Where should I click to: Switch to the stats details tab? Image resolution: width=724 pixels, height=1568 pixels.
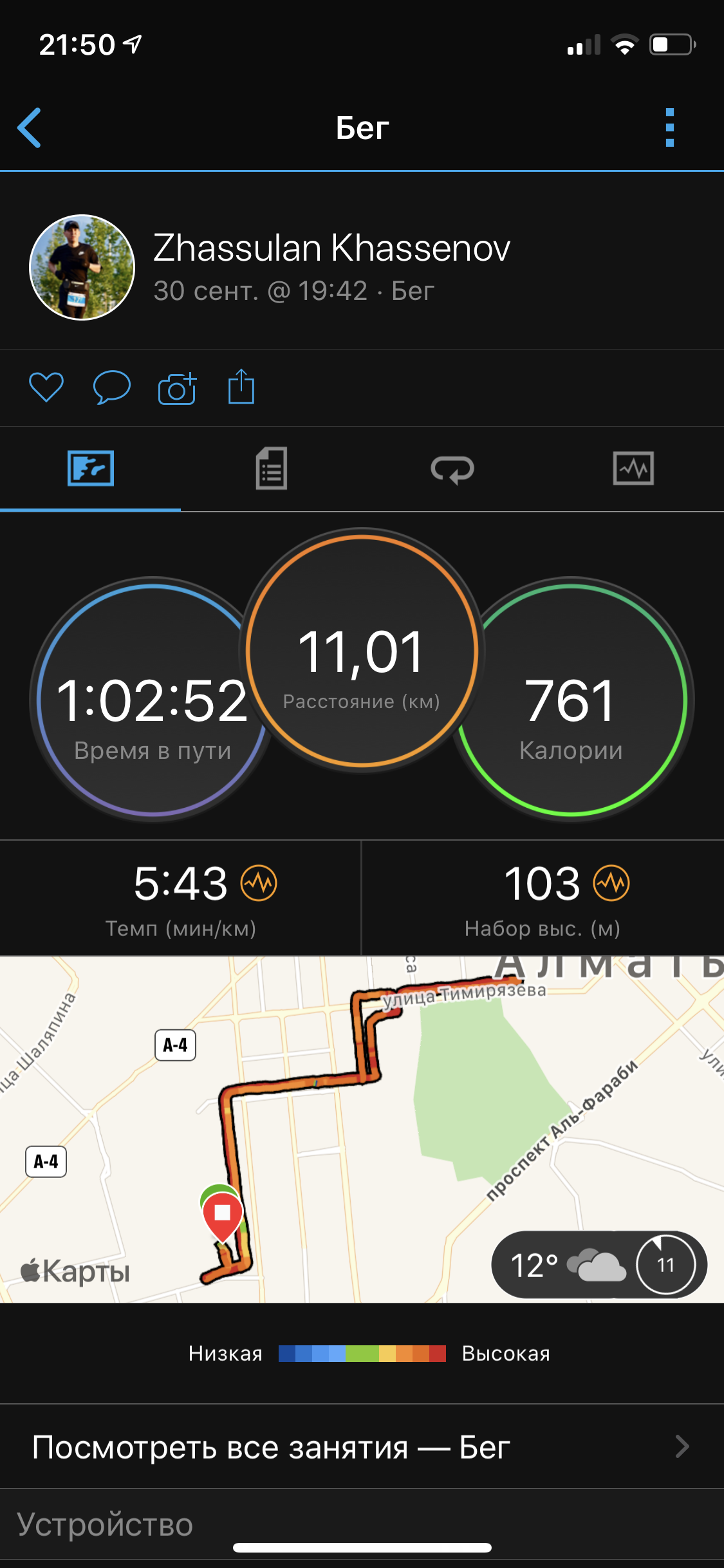[271, 469]
